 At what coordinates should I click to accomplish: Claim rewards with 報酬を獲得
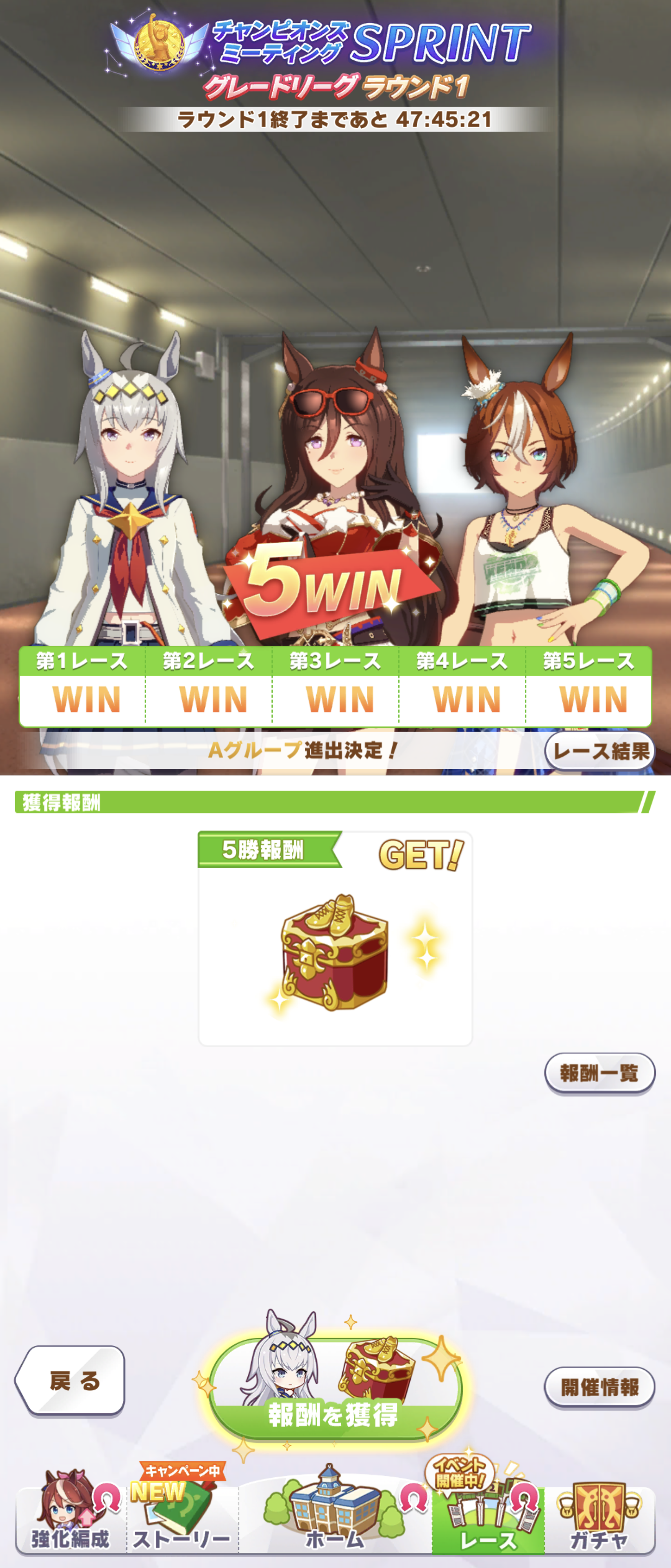[x=335, y=1394]
